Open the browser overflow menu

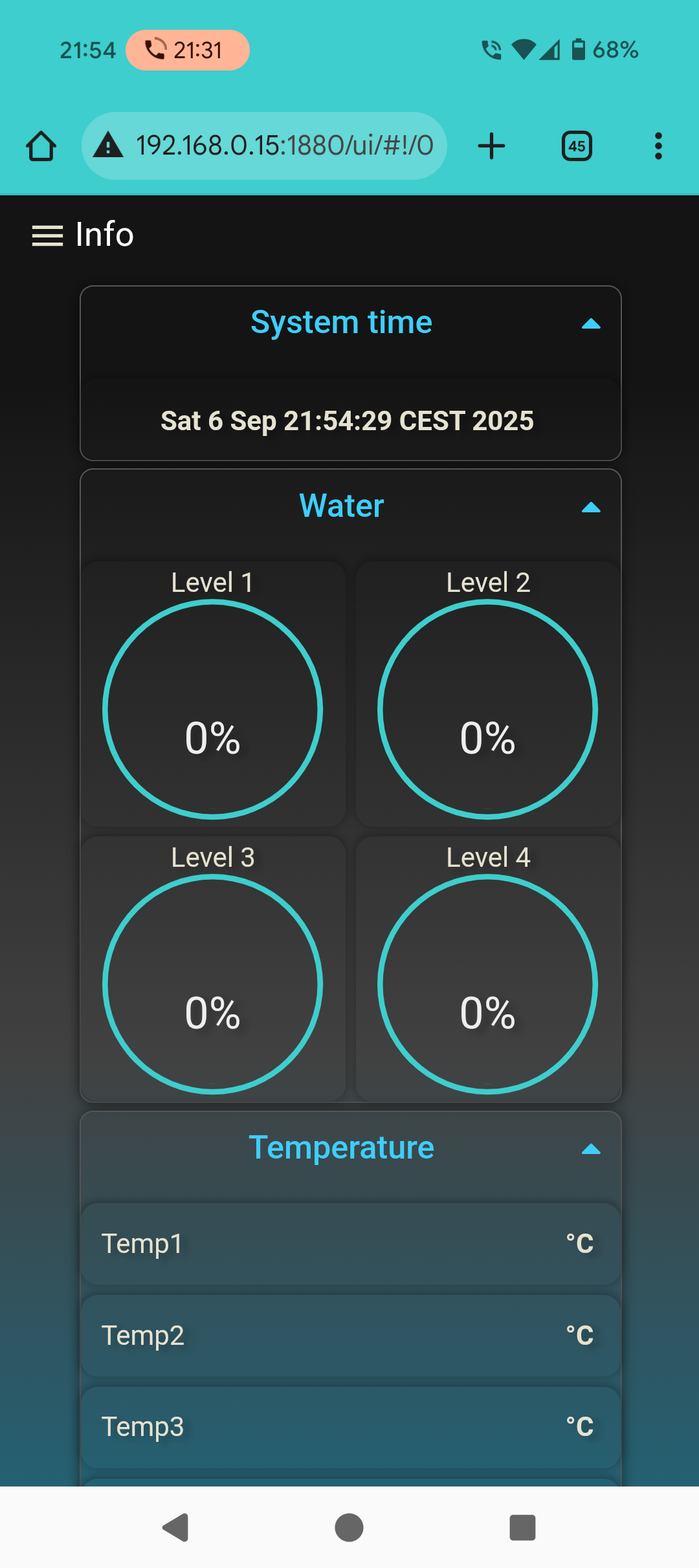click(658, 146)
